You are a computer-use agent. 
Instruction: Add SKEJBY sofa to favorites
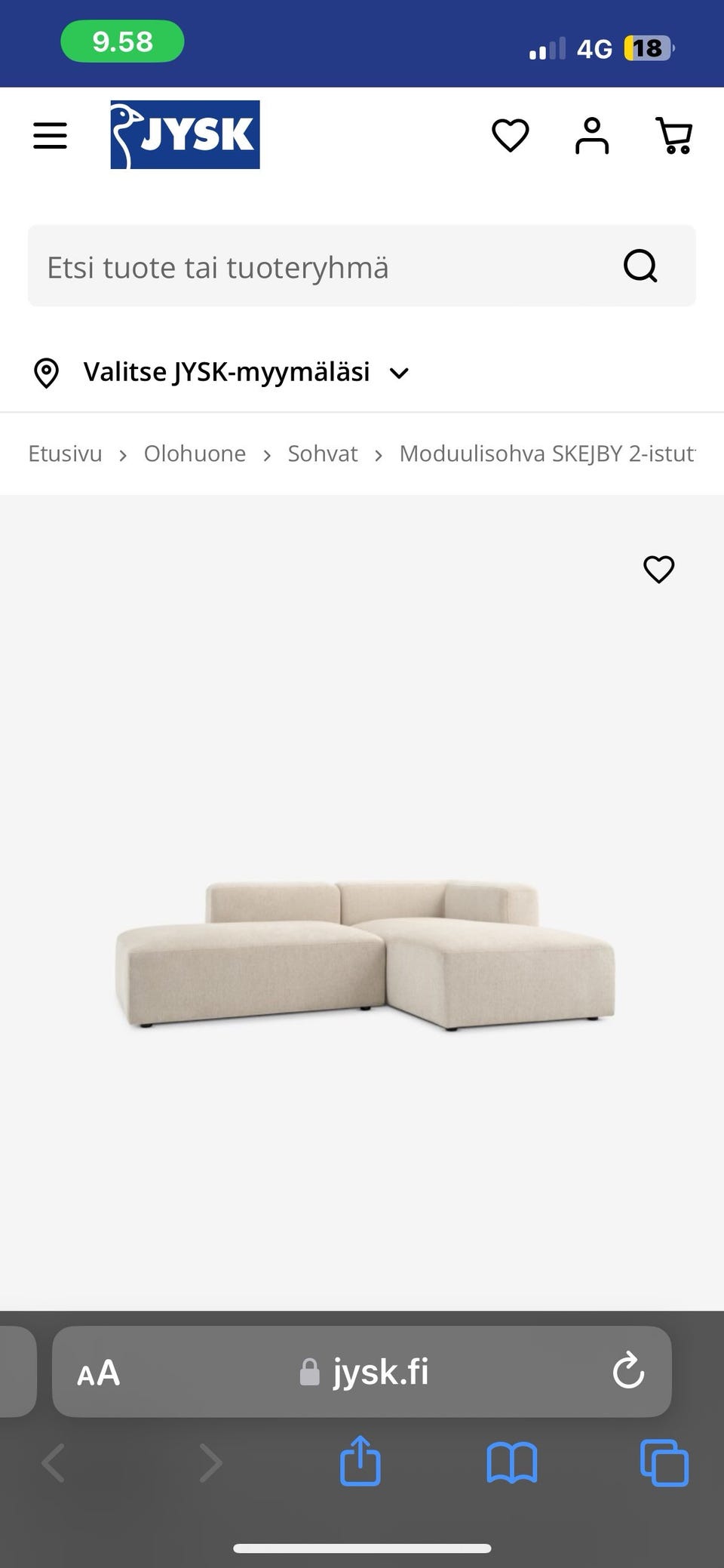click(x=658, y=569)
